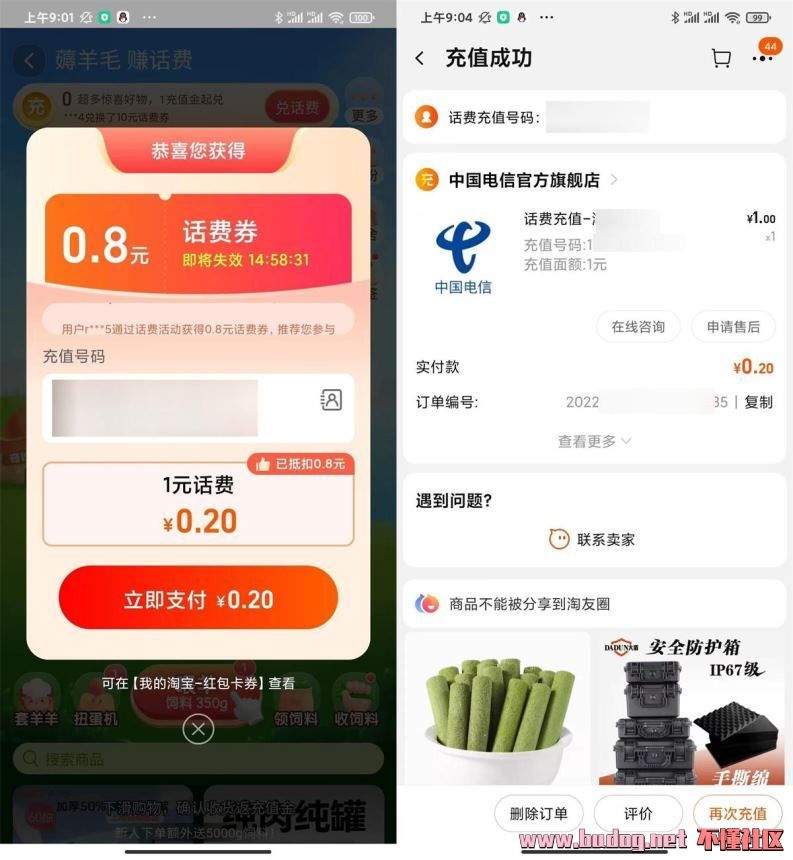
Task: Open 中国电信官方旗舰店 store page
Action: (x=524, y=180)
